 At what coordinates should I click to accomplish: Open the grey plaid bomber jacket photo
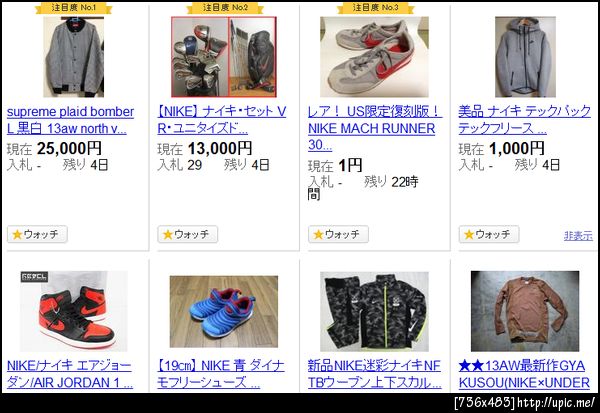coord(73,55)
